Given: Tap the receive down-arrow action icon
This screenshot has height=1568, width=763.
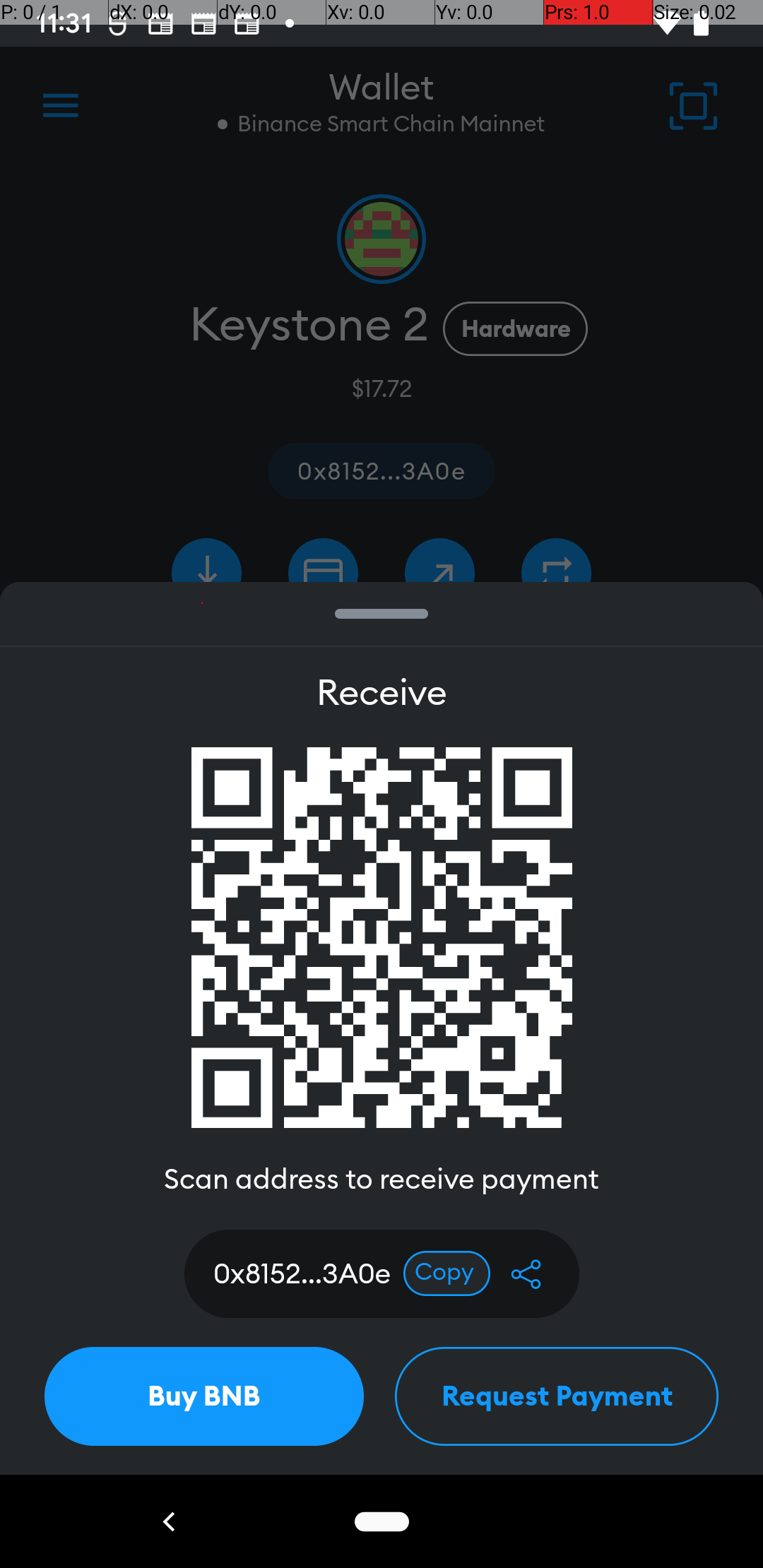Looking at the screenshot, I should [x=207, y=569].
